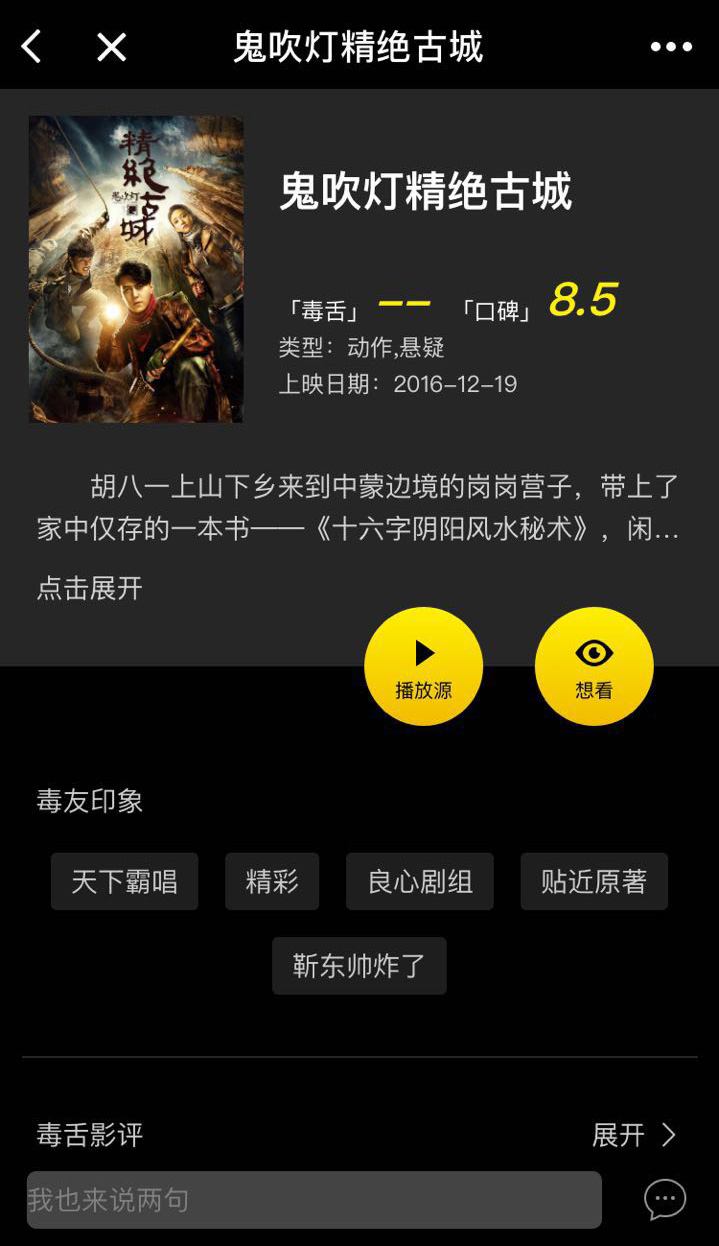719x1246 pixels.
Task: Open 播放源 play sources button
Action: point(423,666)
